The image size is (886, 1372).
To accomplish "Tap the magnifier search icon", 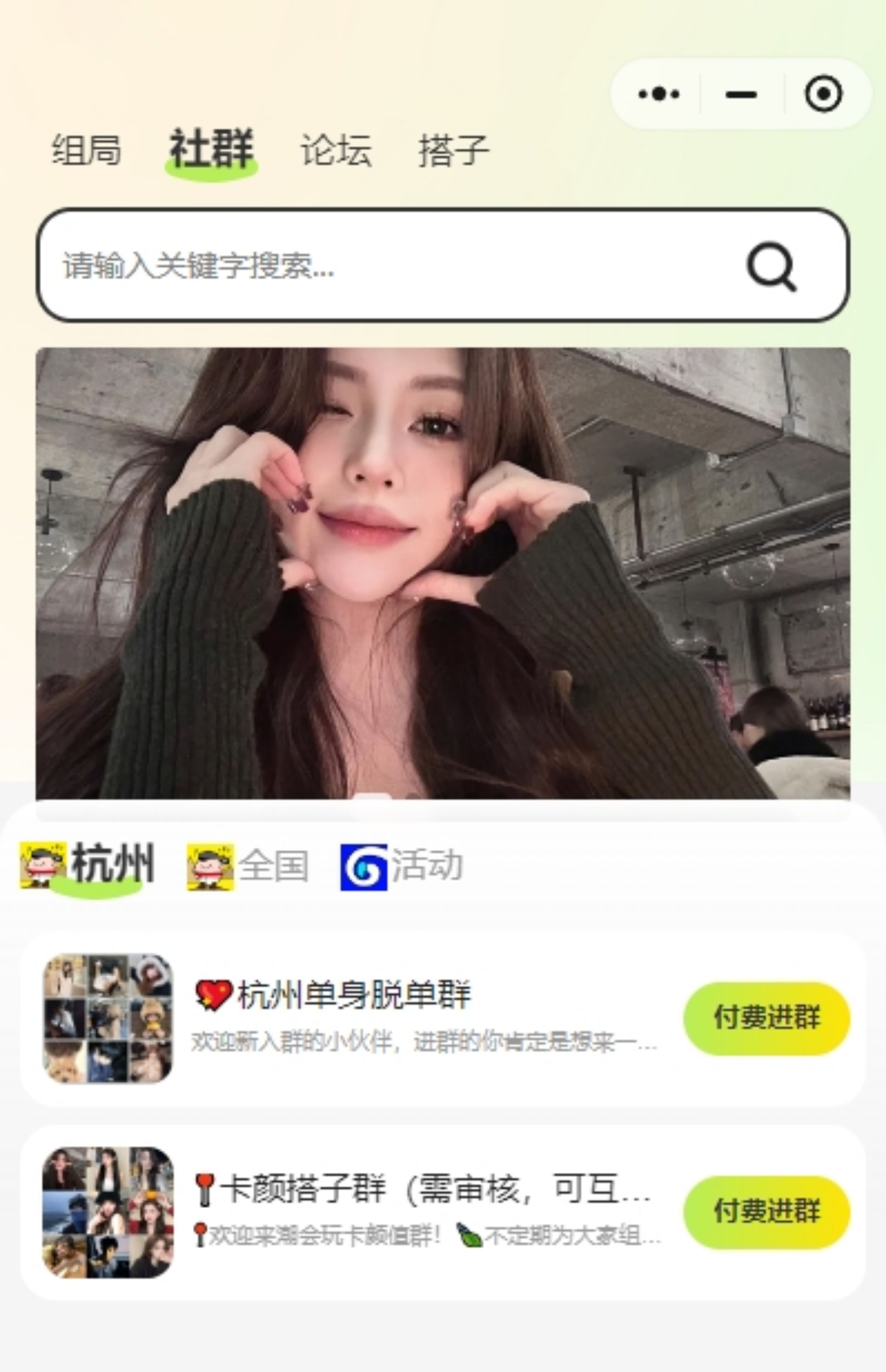I will (x=772, y=266).
